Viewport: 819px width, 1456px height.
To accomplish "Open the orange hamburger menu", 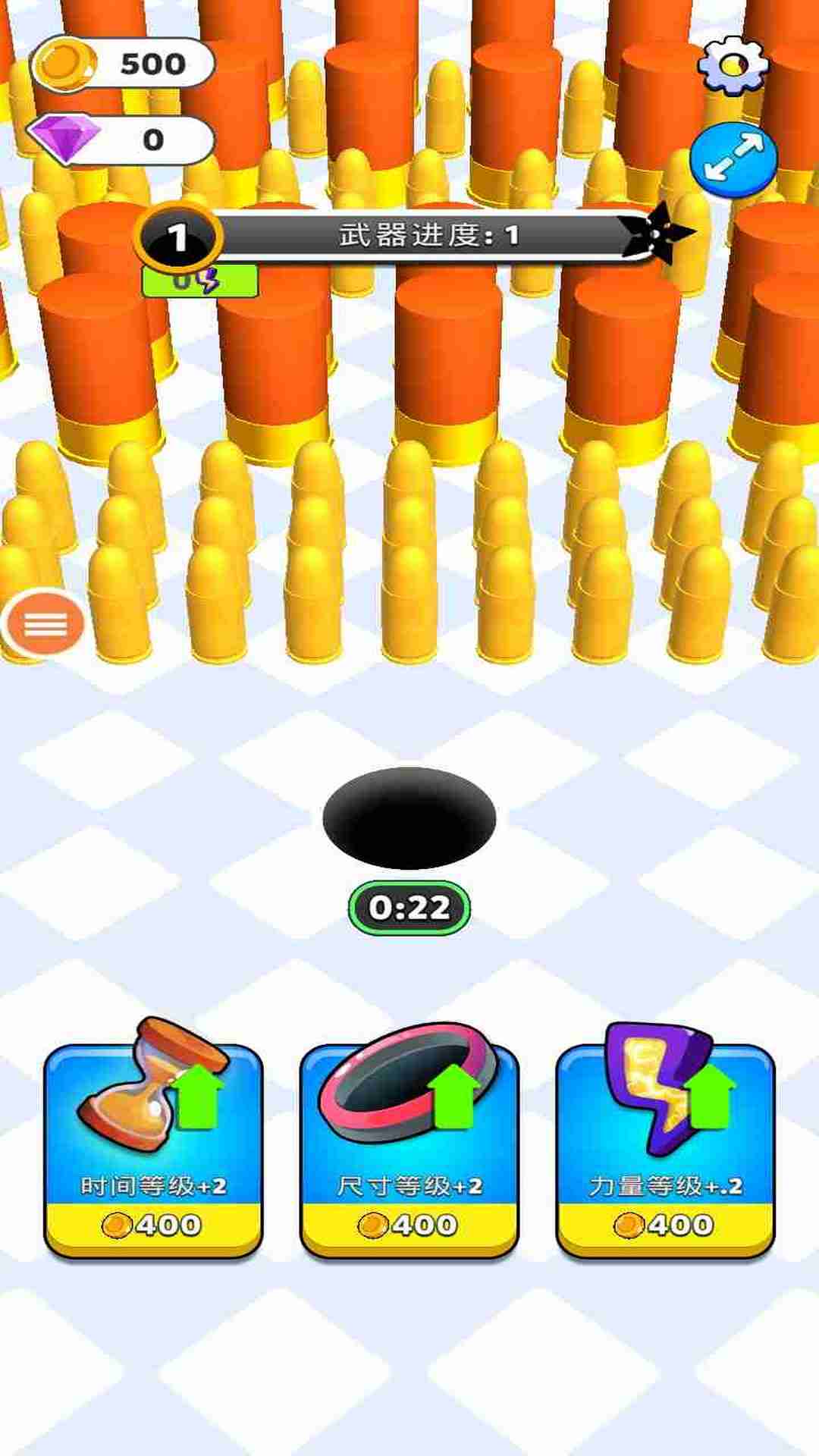I will 45,624.
